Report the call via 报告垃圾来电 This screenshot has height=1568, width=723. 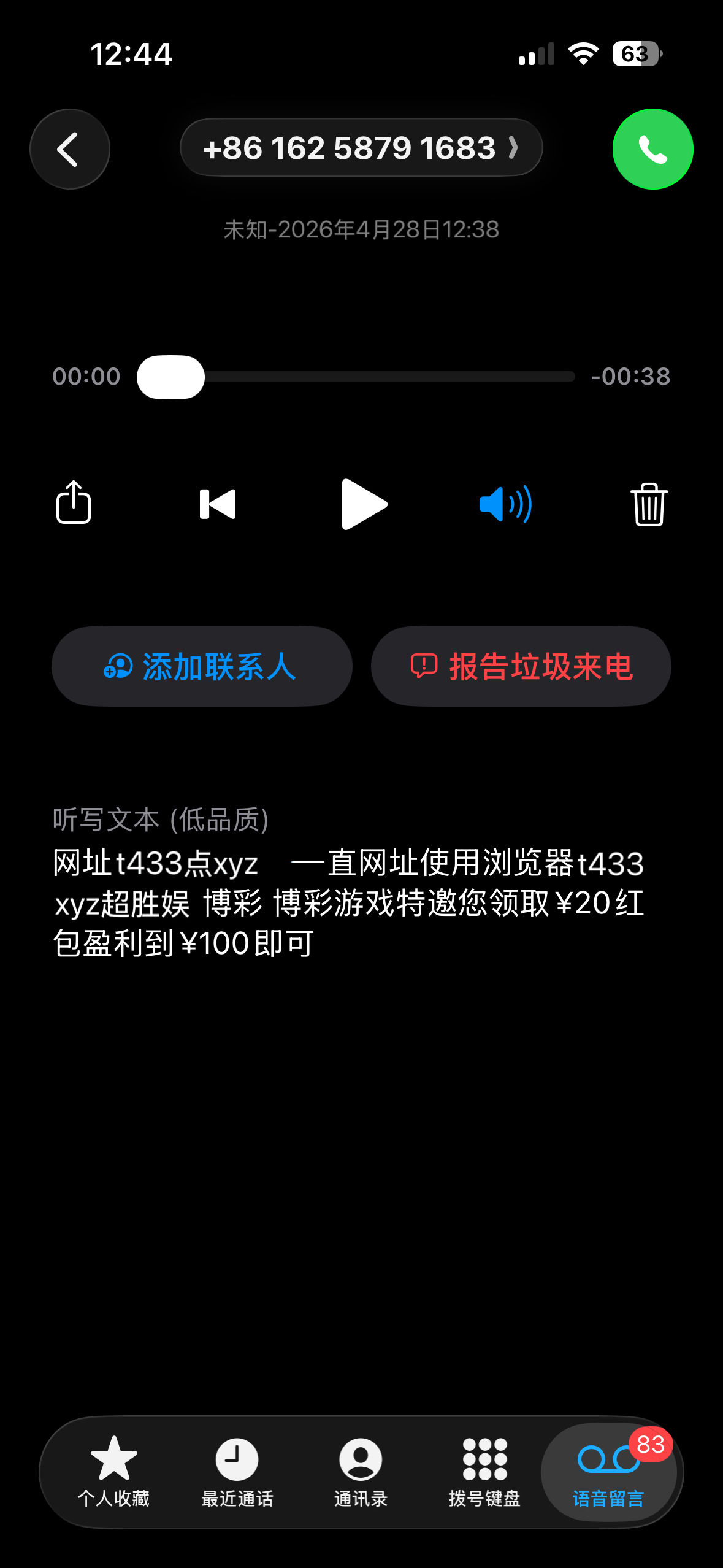521,666
